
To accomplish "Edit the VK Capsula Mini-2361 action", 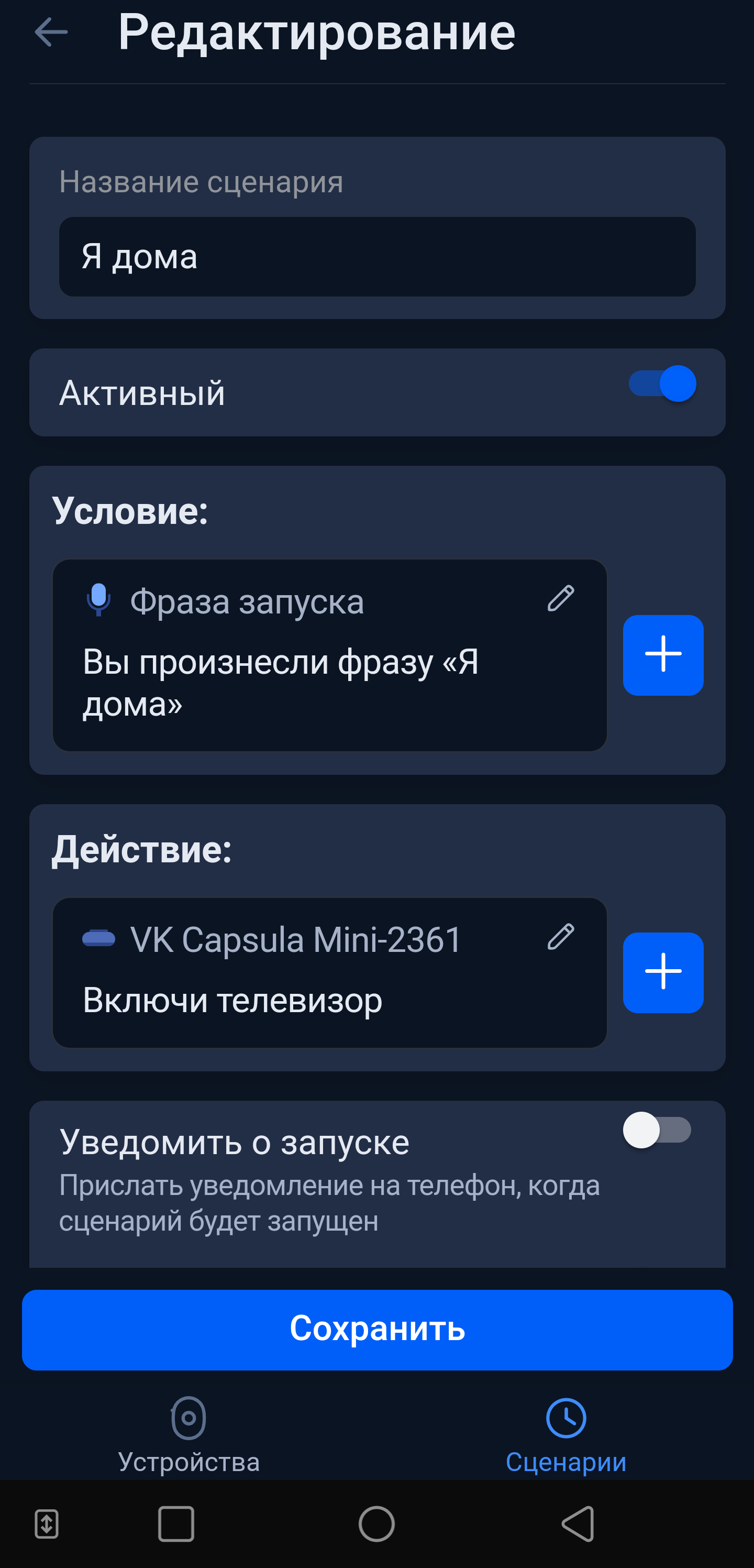I will tap(560, 937).
